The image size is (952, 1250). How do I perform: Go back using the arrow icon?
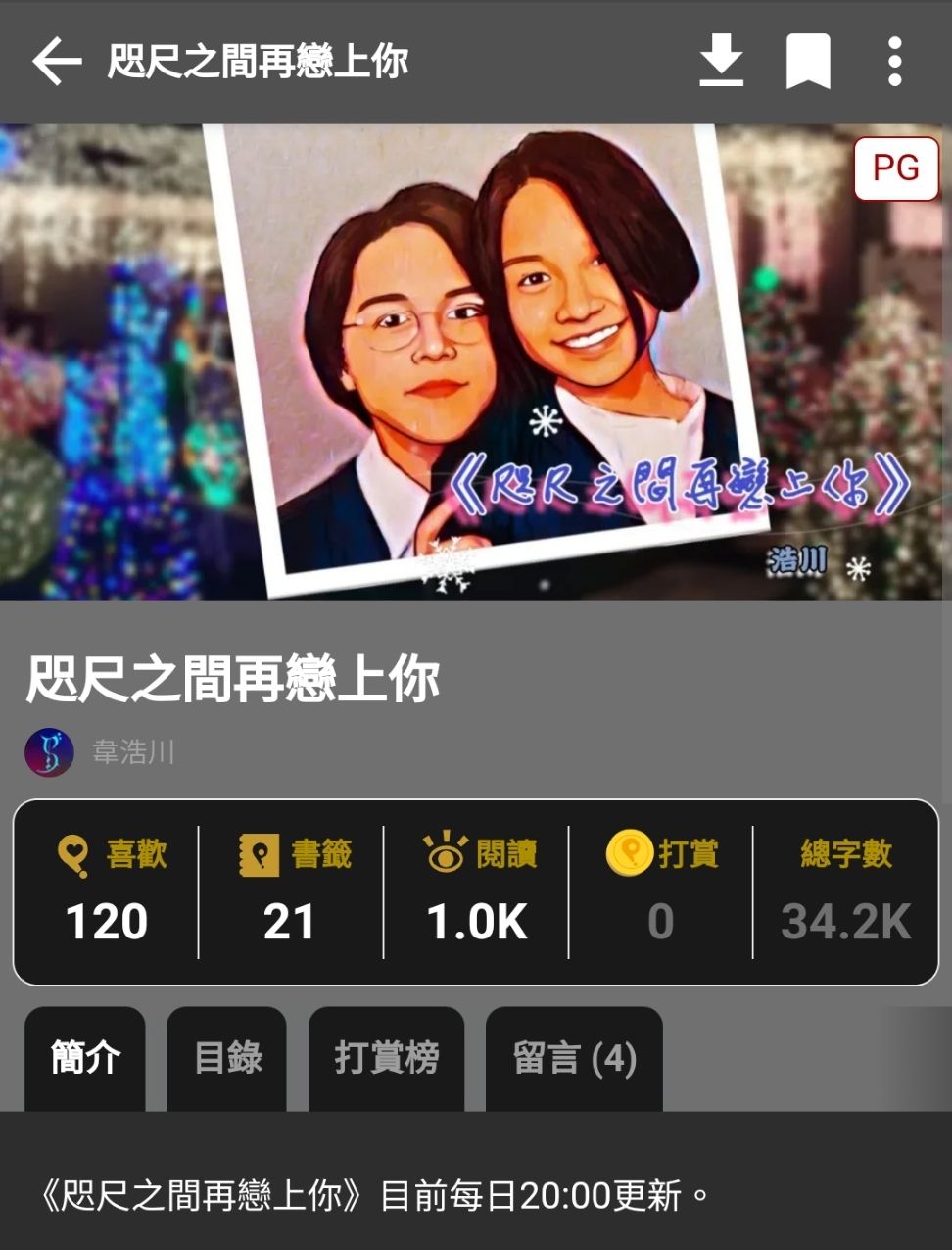tap(56, 62)
